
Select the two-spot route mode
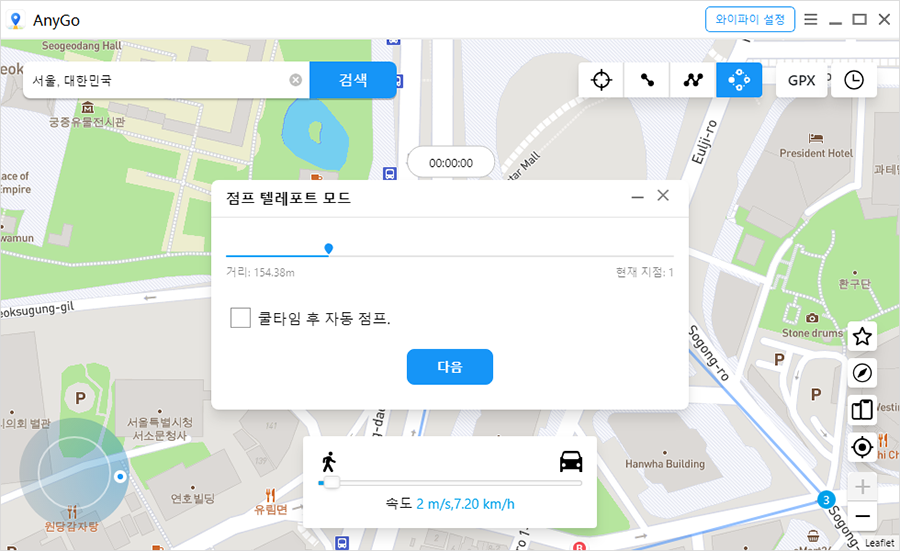(x=647, y=80)
